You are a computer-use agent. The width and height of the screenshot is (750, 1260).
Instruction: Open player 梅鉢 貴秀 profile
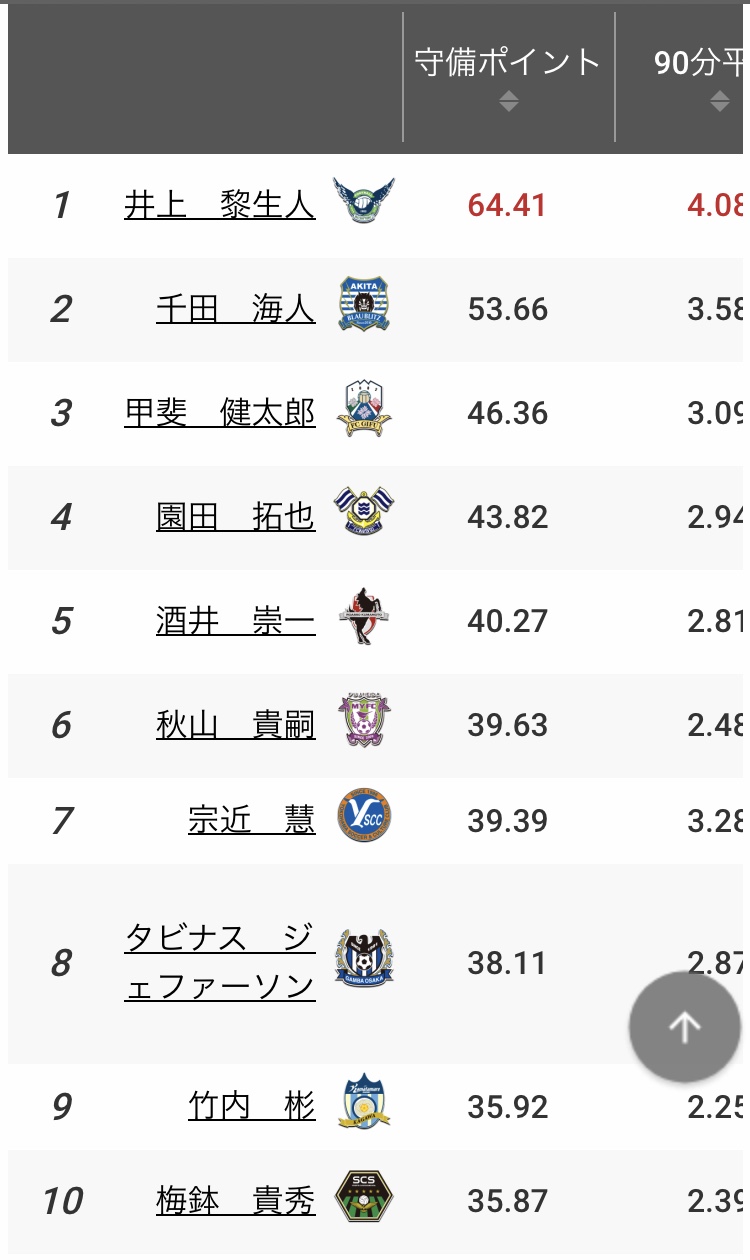pos(236,1200)
